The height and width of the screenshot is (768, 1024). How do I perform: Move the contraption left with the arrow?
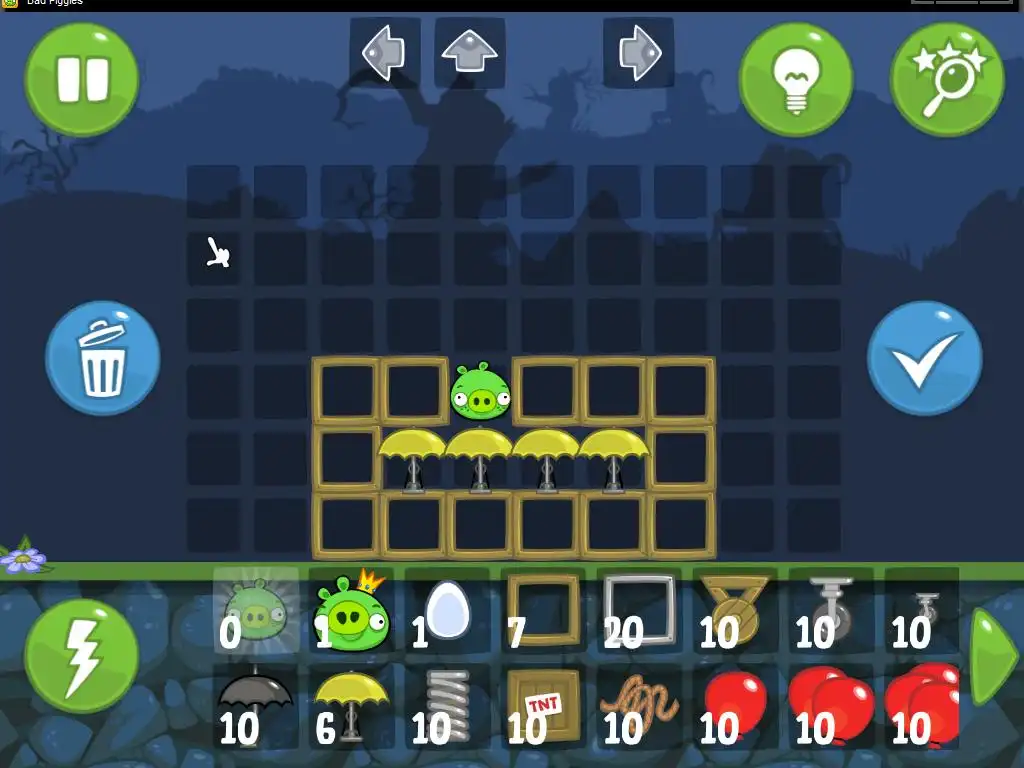tap(384, 52)
